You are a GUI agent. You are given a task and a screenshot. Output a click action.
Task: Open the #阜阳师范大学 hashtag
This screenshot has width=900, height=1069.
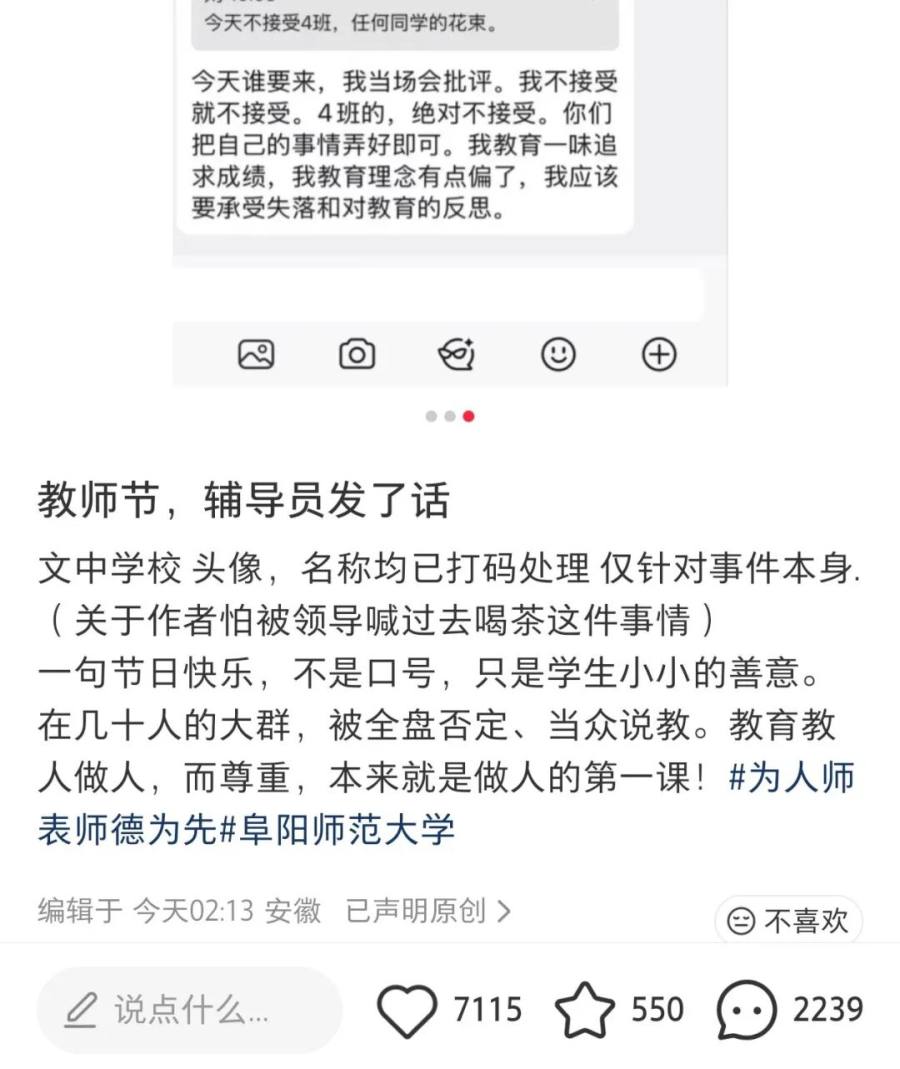point(338,830)
